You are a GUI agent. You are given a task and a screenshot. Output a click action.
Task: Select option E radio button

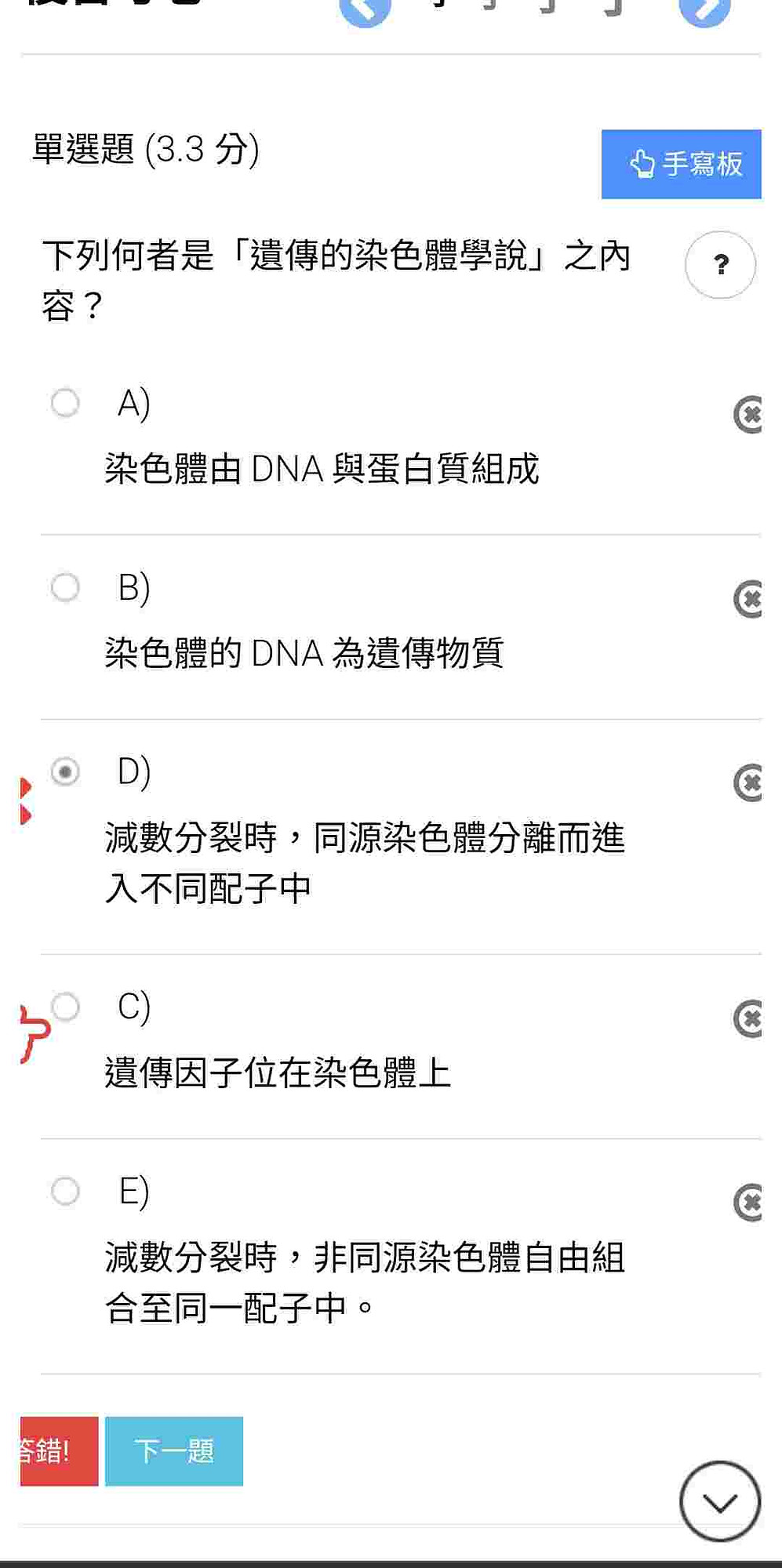pos(65,1191)
